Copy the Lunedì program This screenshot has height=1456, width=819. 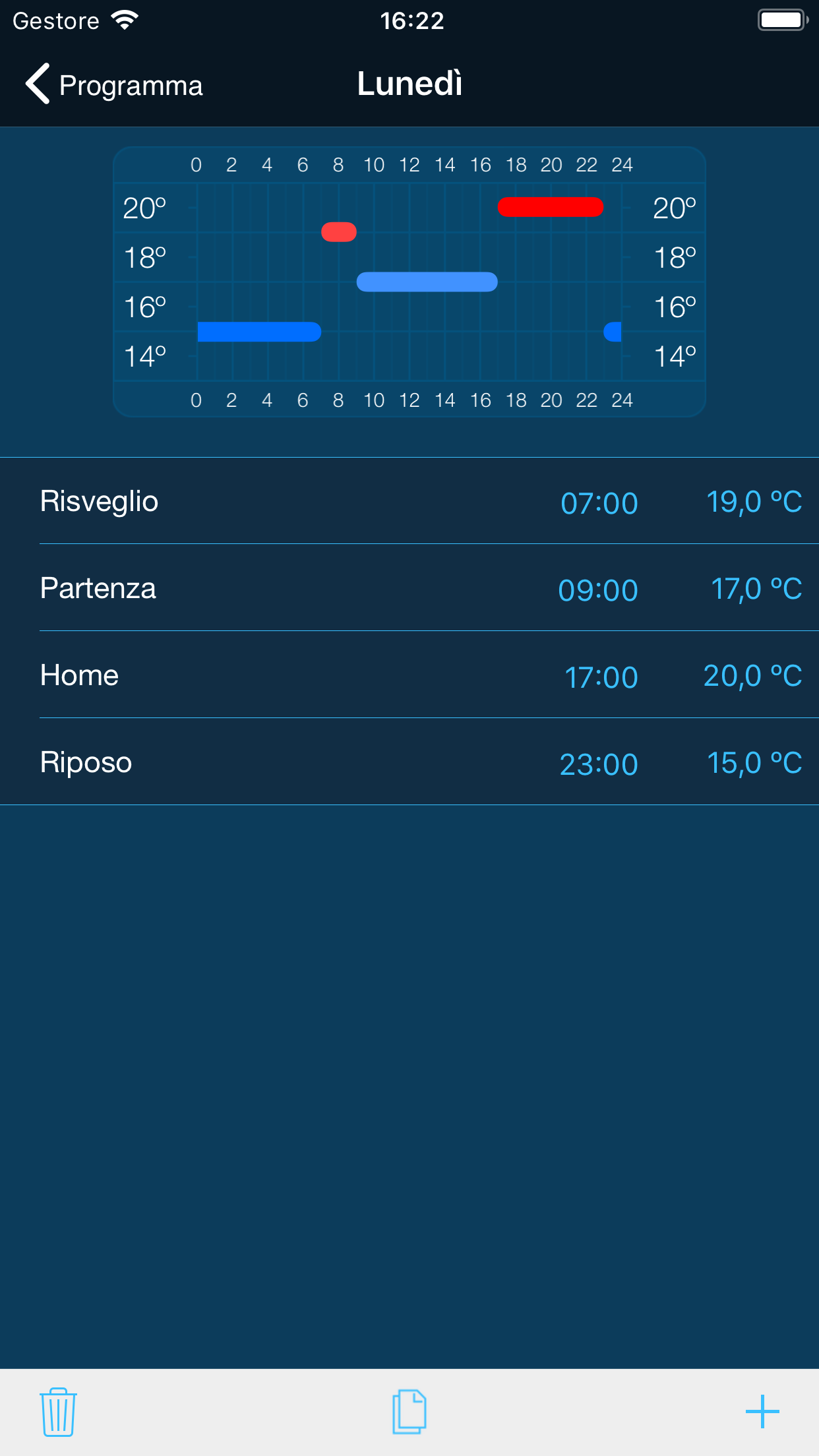[409, 1412]
